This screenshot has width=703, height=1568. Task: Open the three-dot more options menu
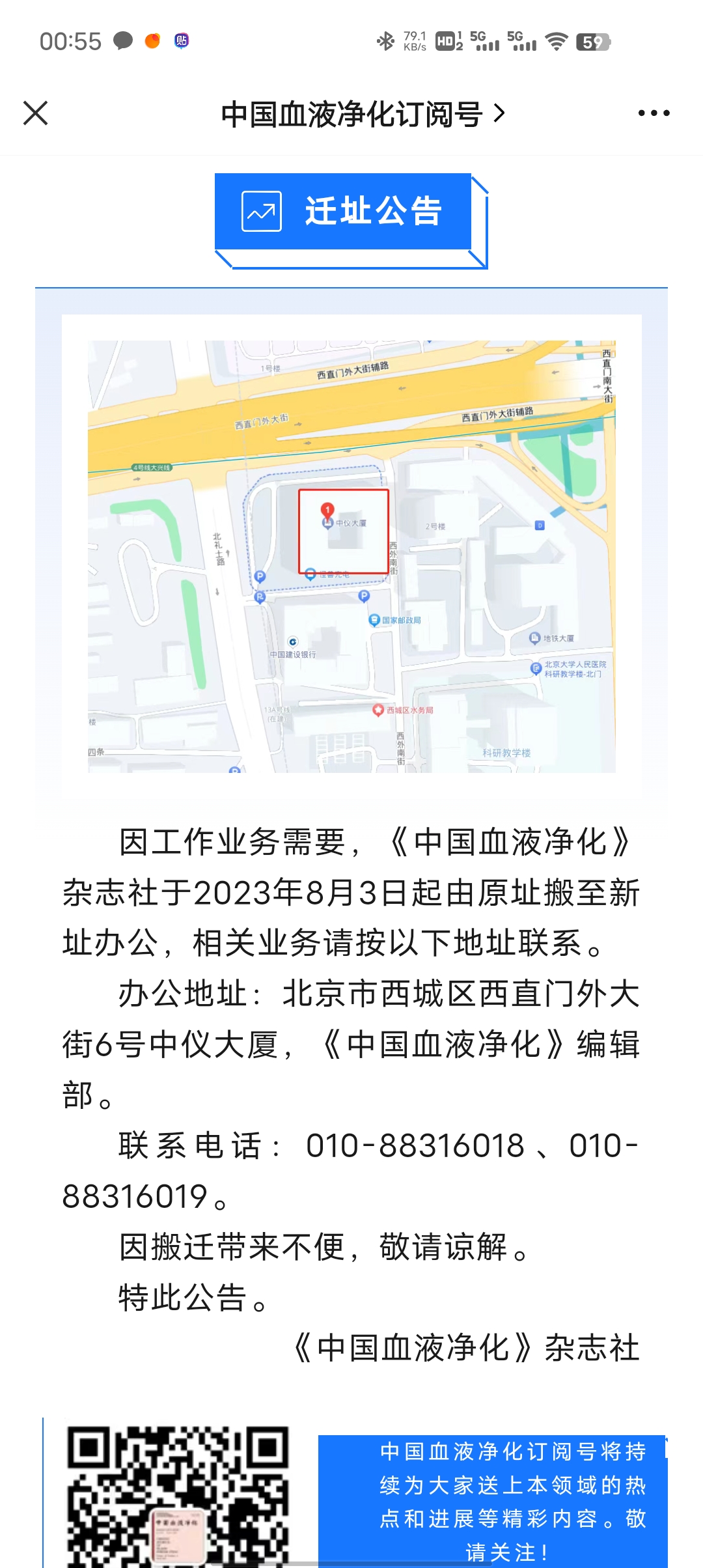654,113
